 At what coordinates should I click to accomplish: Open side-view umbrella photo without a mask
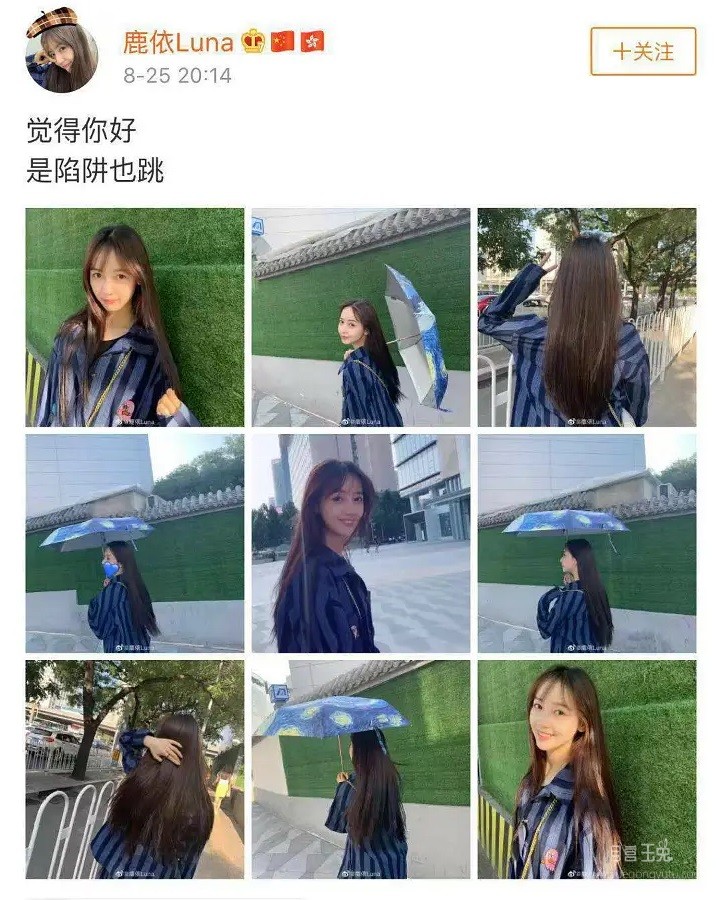pos(586,543)
